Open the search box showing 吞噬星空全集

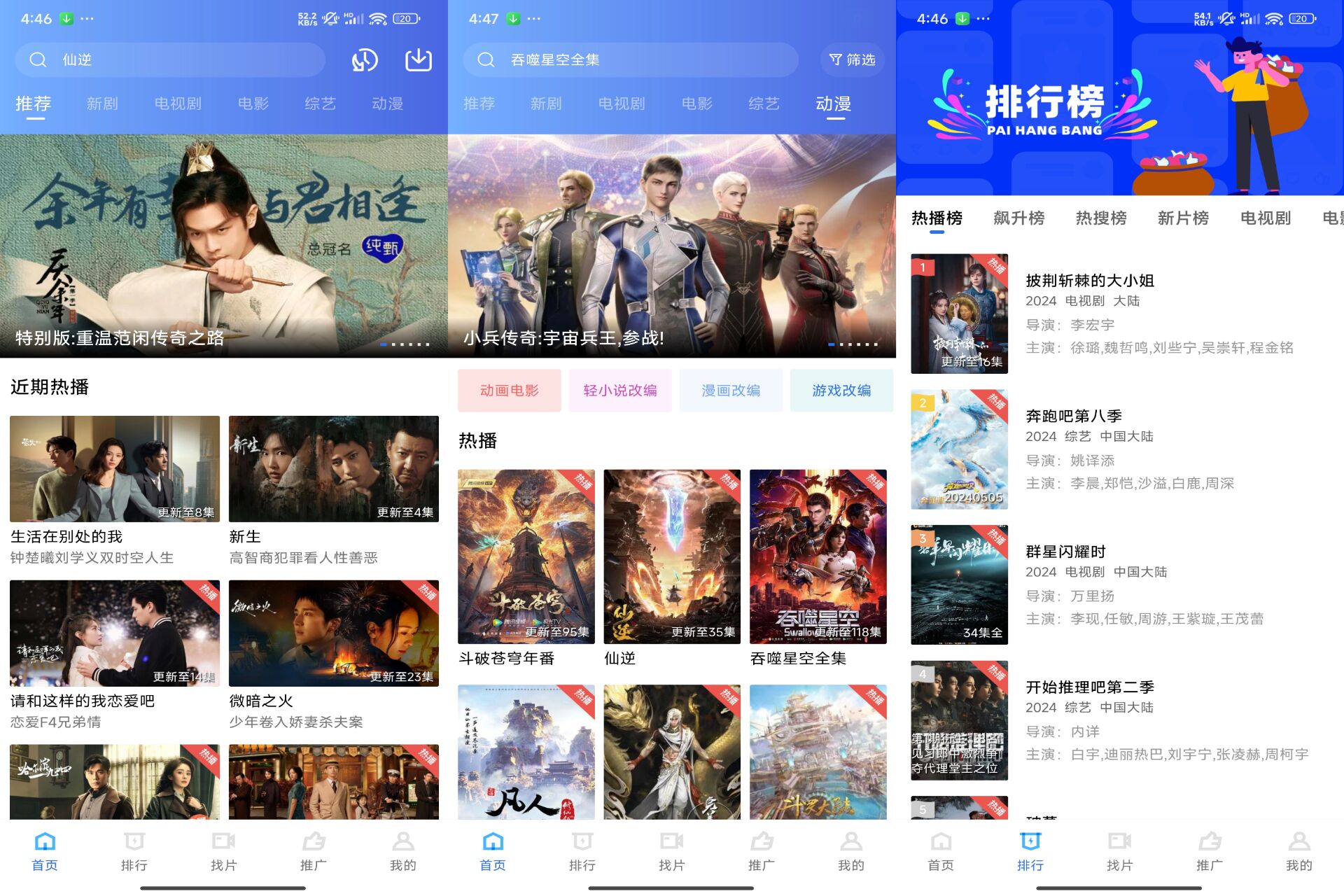click(x=630, y=60)
